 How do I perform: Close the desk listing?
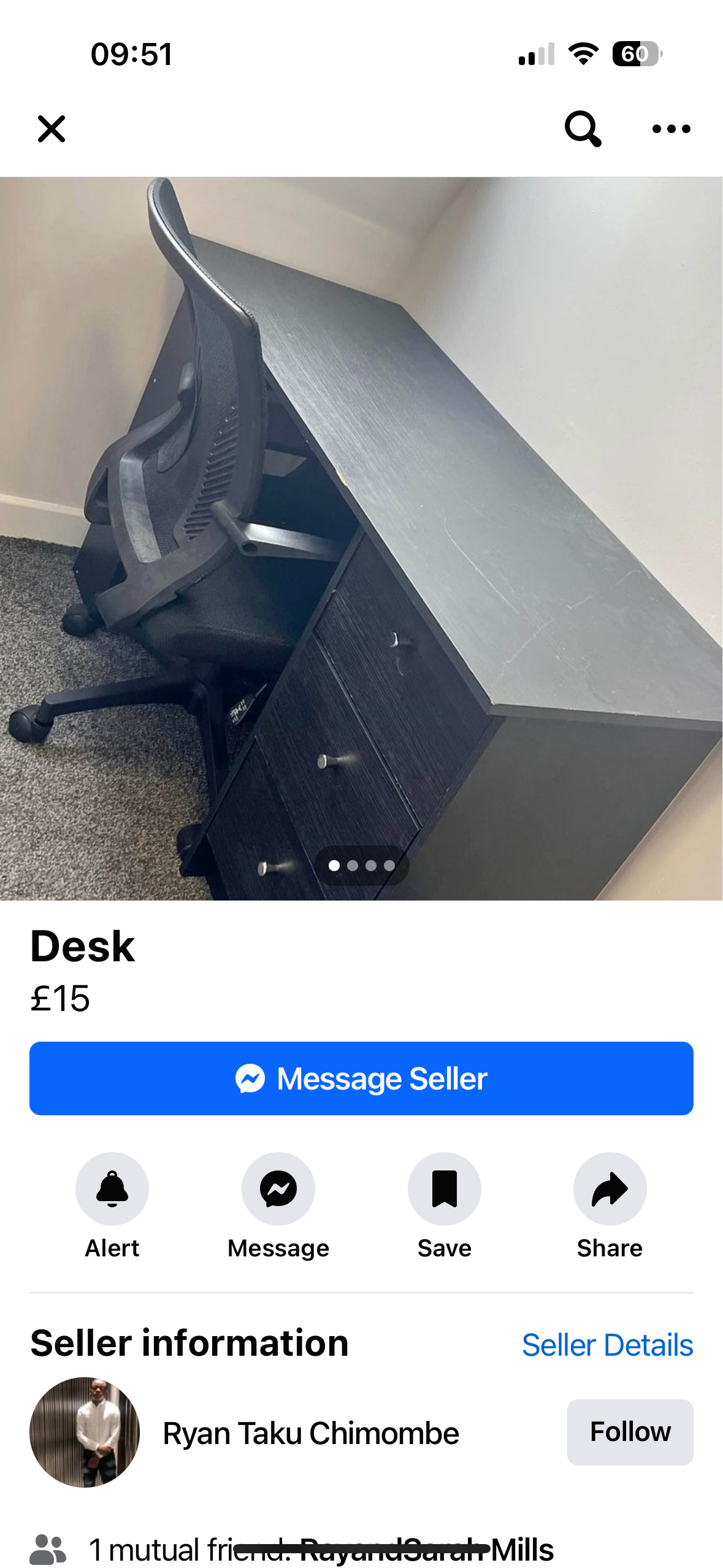point(52,129)
